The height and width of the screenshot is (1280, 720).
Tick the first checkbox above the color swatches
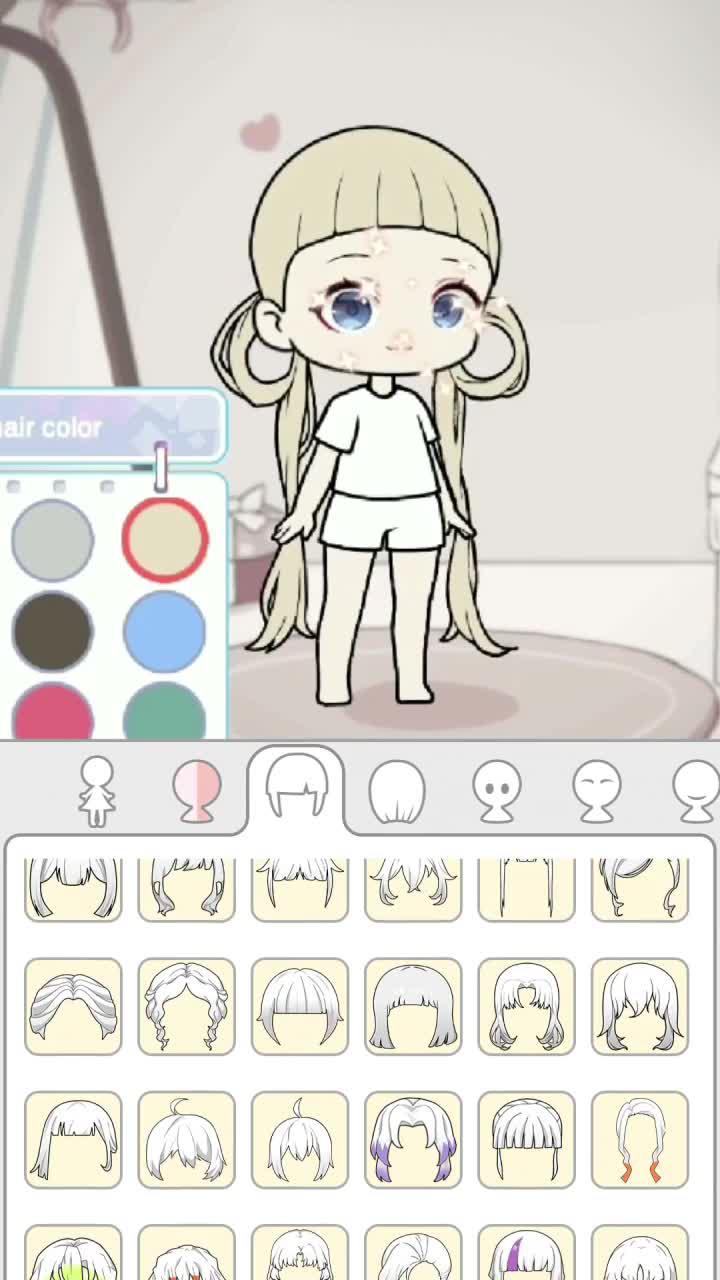point(14,487)
